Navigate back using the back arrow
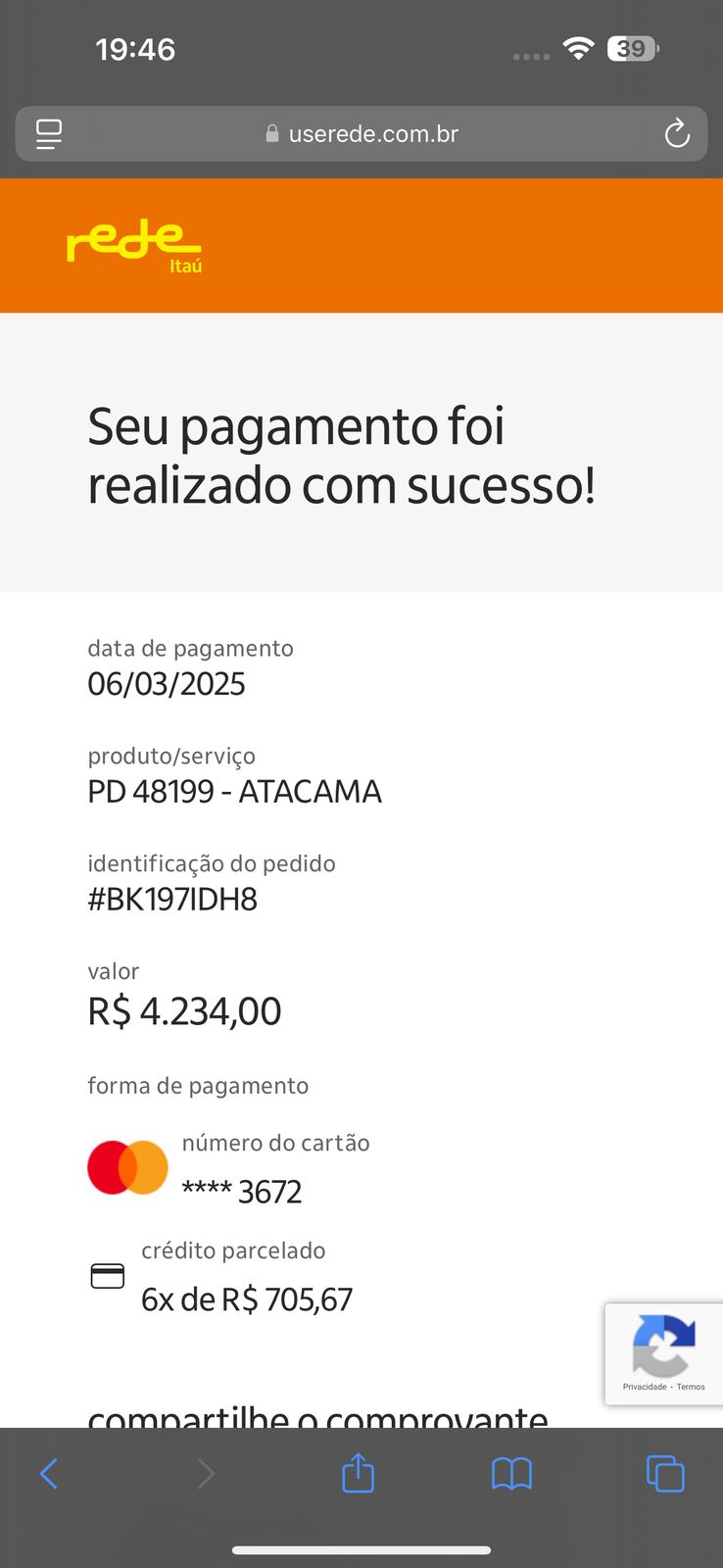This screenshot has width=723, height=1568. pos(49,1473)
